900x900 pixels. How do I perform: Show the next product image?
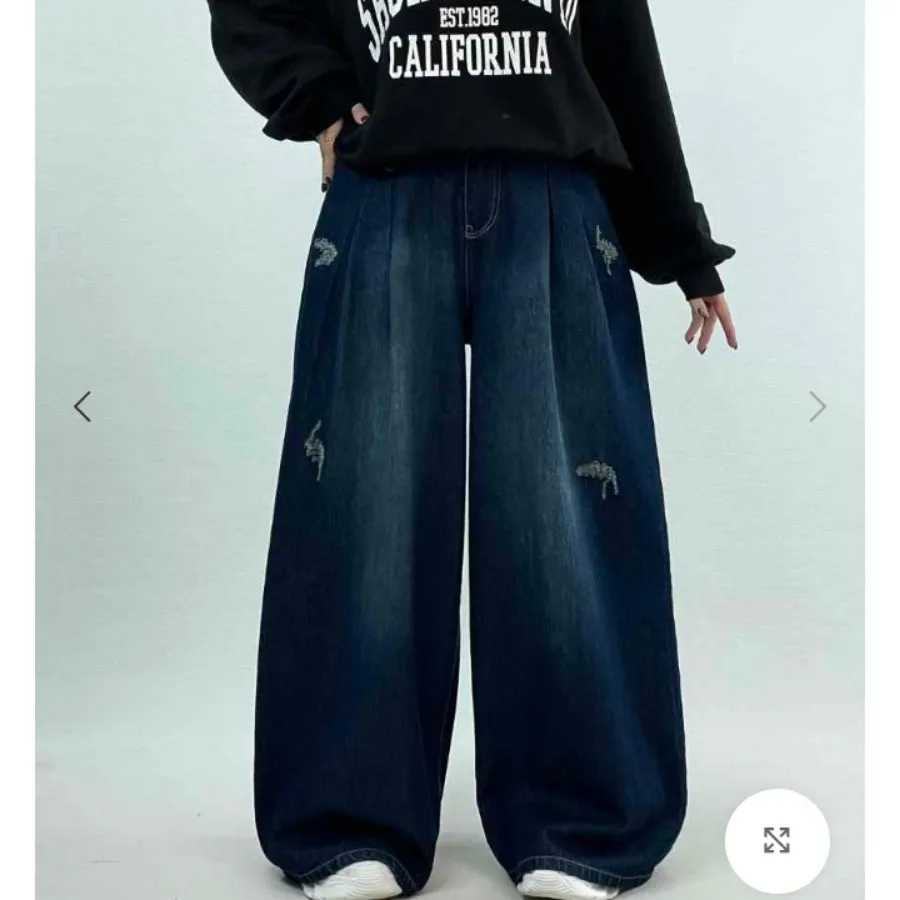pos(817,406)
